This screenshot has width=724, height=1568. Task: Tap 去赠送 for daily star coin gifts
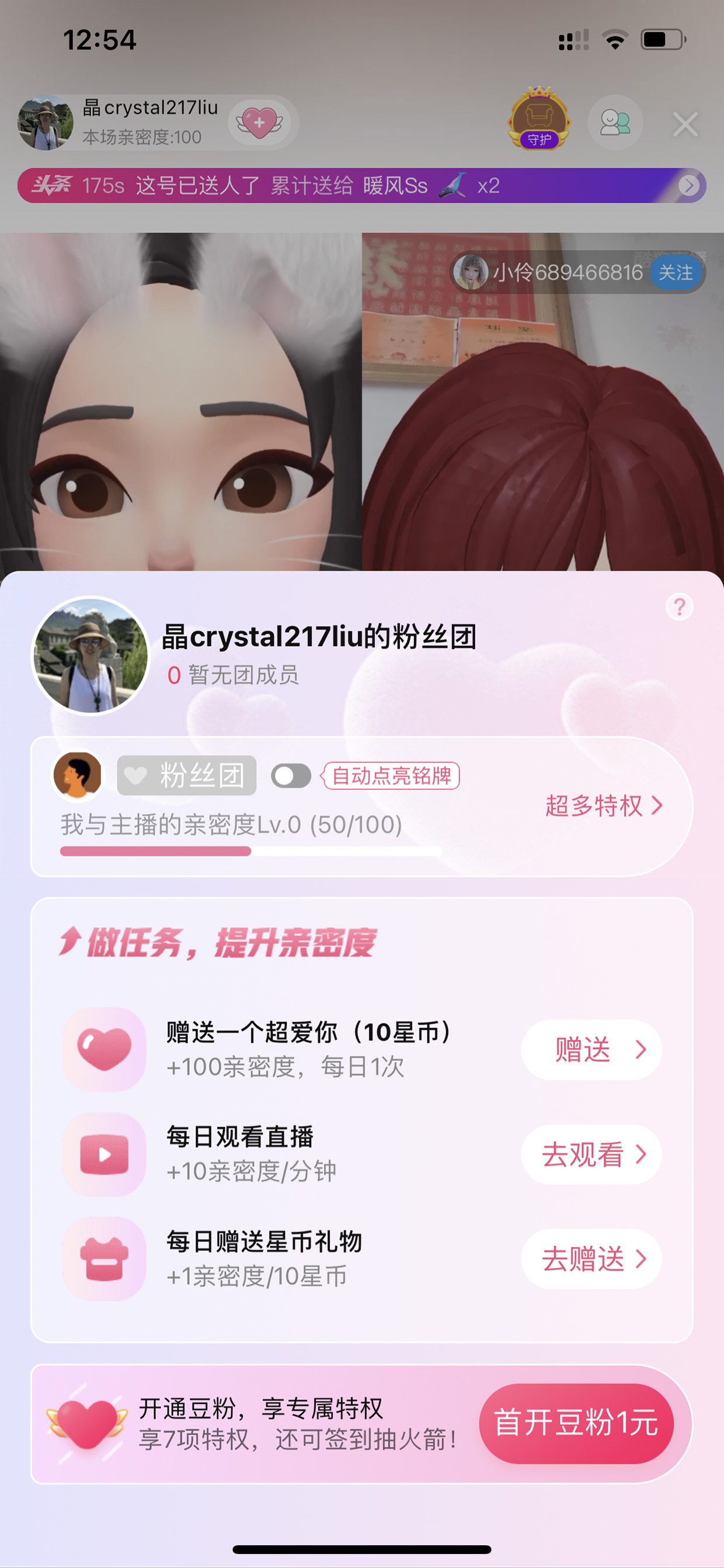pos(591,1259)
